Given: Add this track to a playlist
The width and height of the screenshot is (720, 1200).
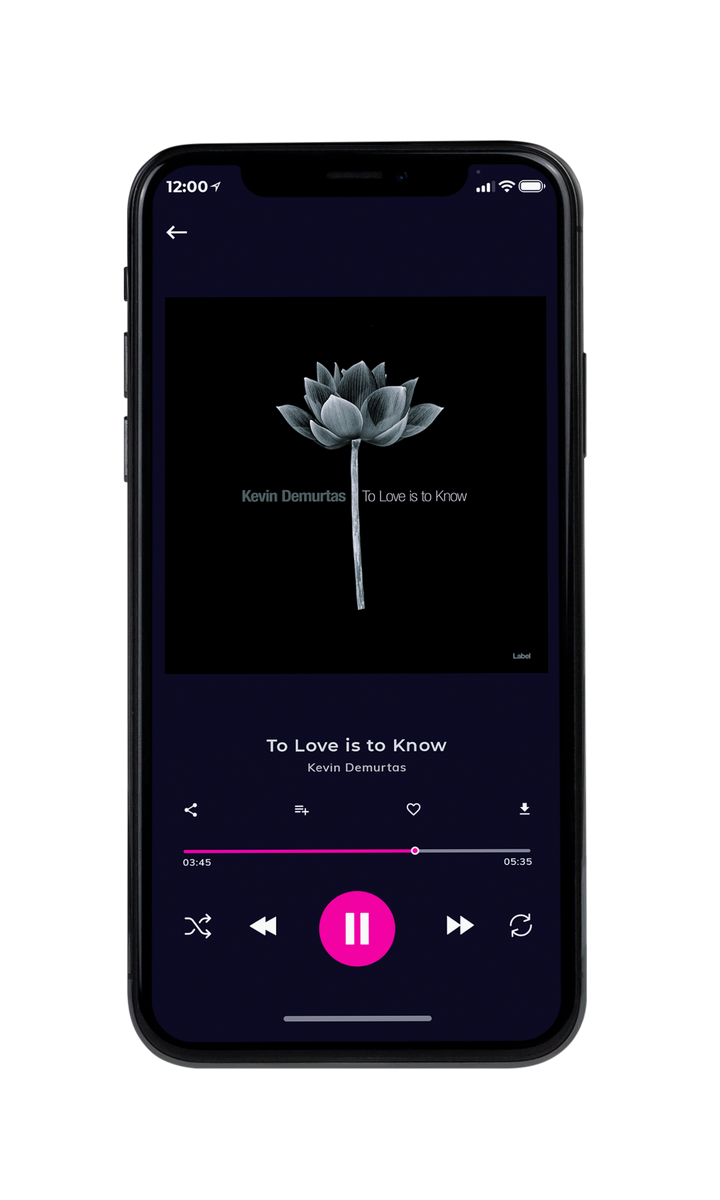Looking at the screenshot, I should pos(301,810).
